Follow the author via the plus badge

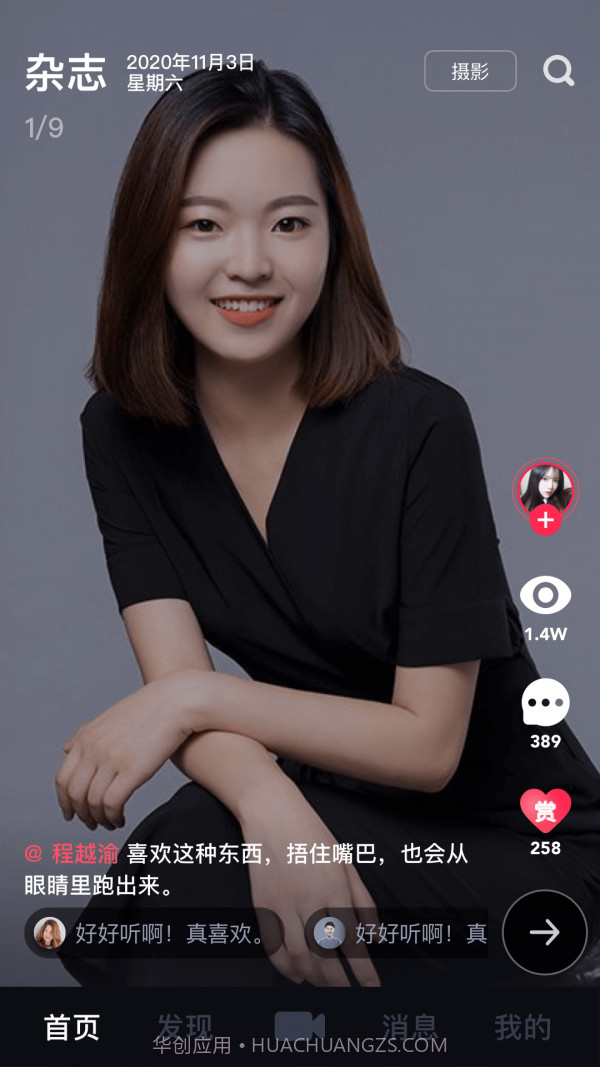click(545, 520)
